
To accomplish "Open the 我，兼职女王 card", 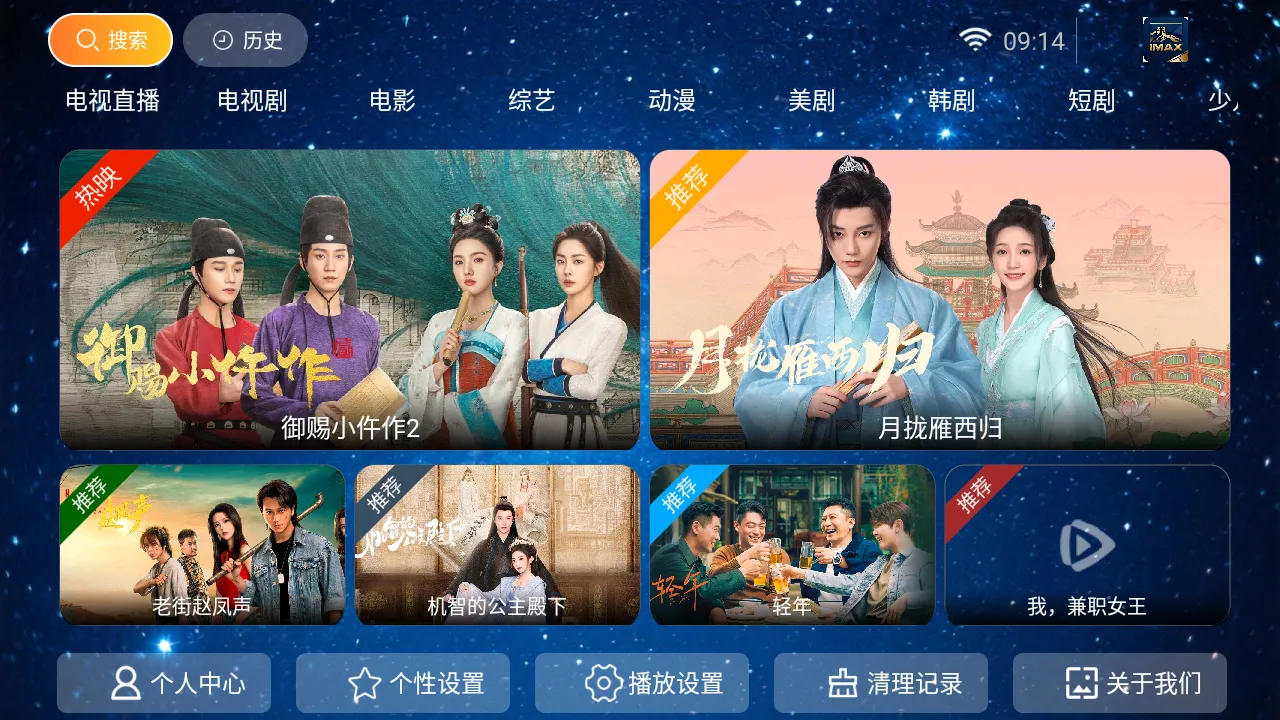I will 1087,545.
